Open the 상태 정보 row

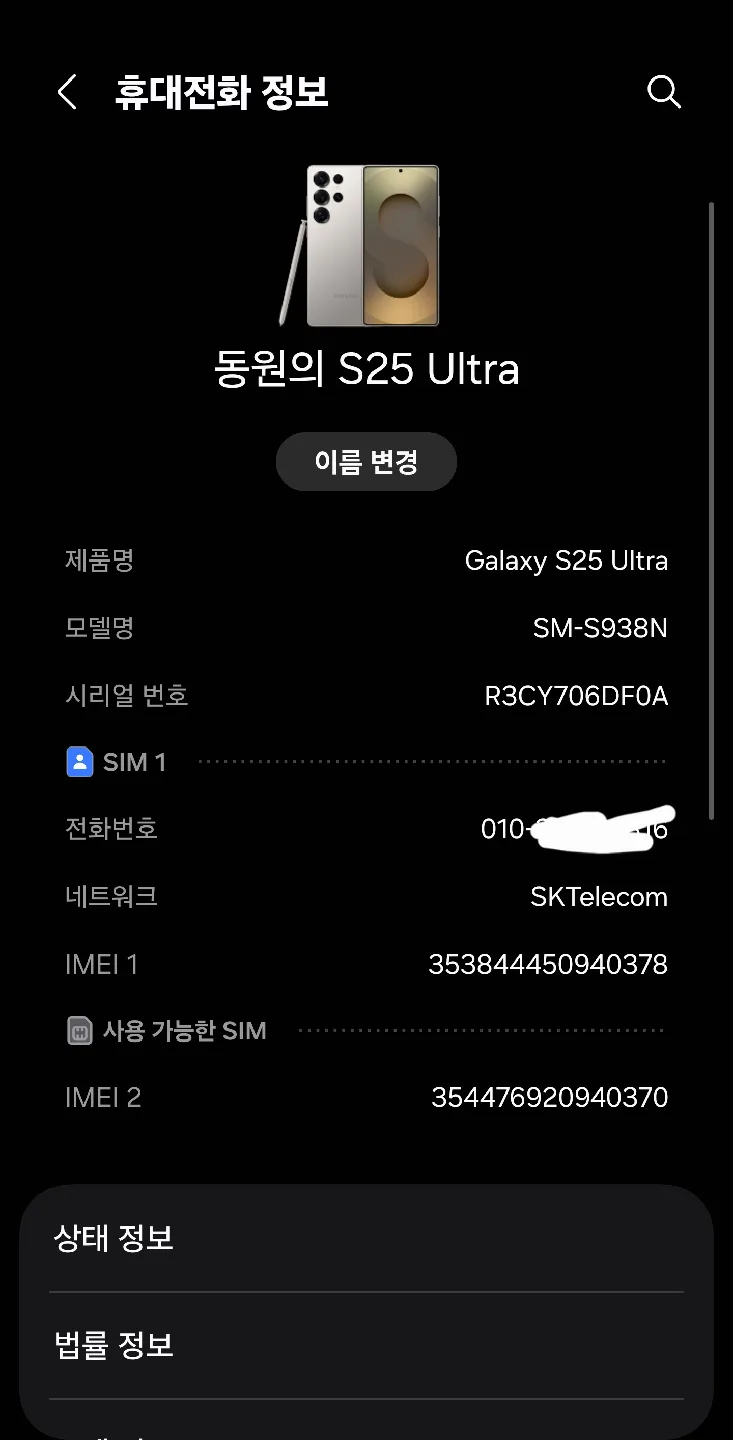366,1238
